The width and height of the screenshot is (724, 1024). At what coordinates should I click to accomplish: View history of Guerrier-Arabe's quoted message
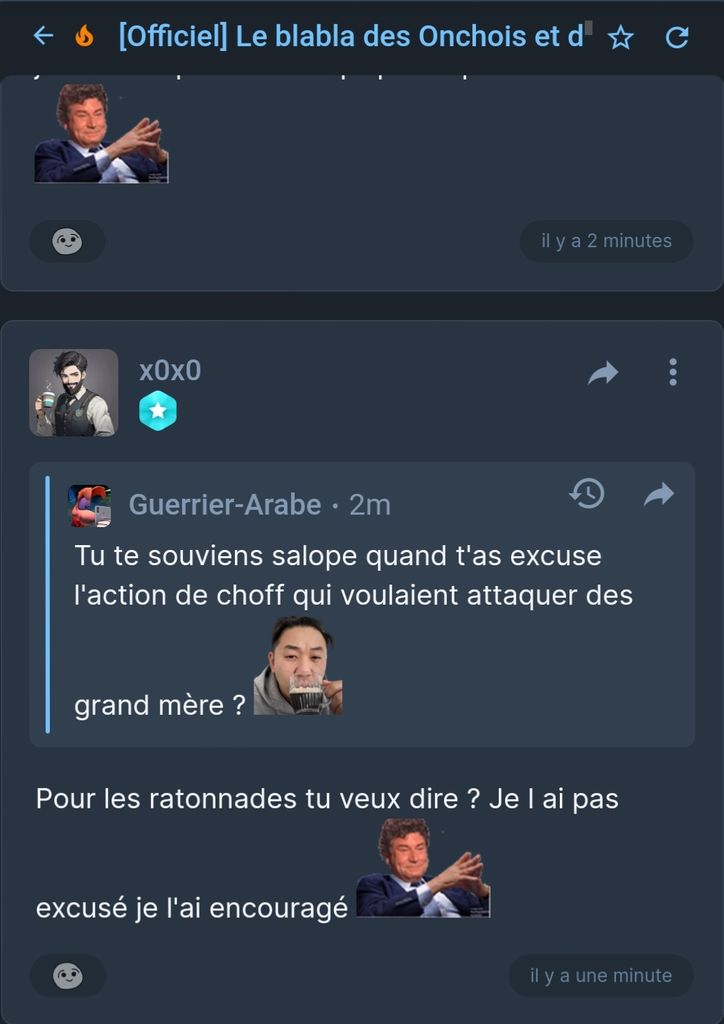pos(587,493)
